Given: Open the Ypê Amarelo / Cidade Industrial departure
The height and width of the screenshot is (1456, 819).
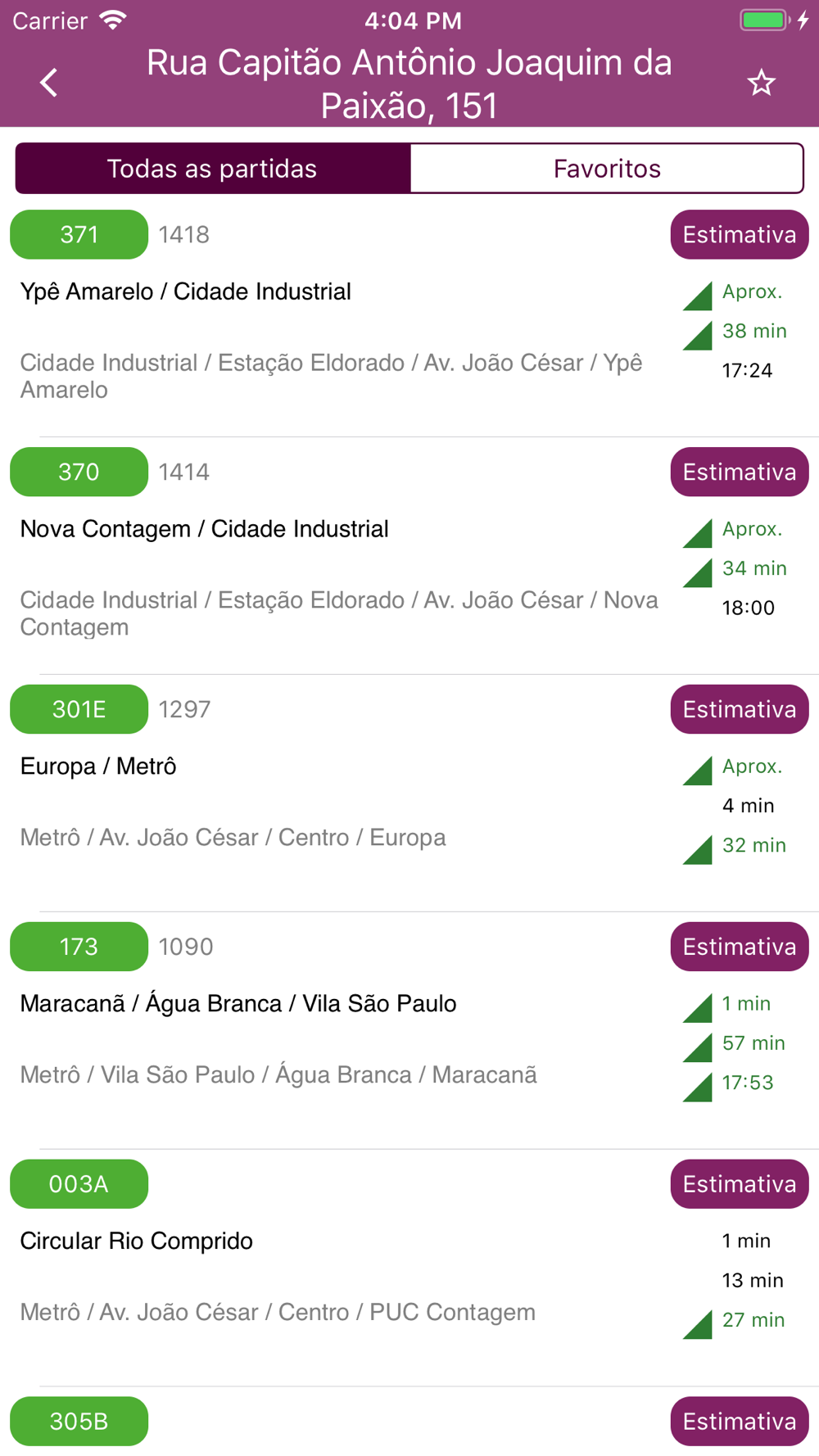Looking at the screenshot, I should (409, 319).
